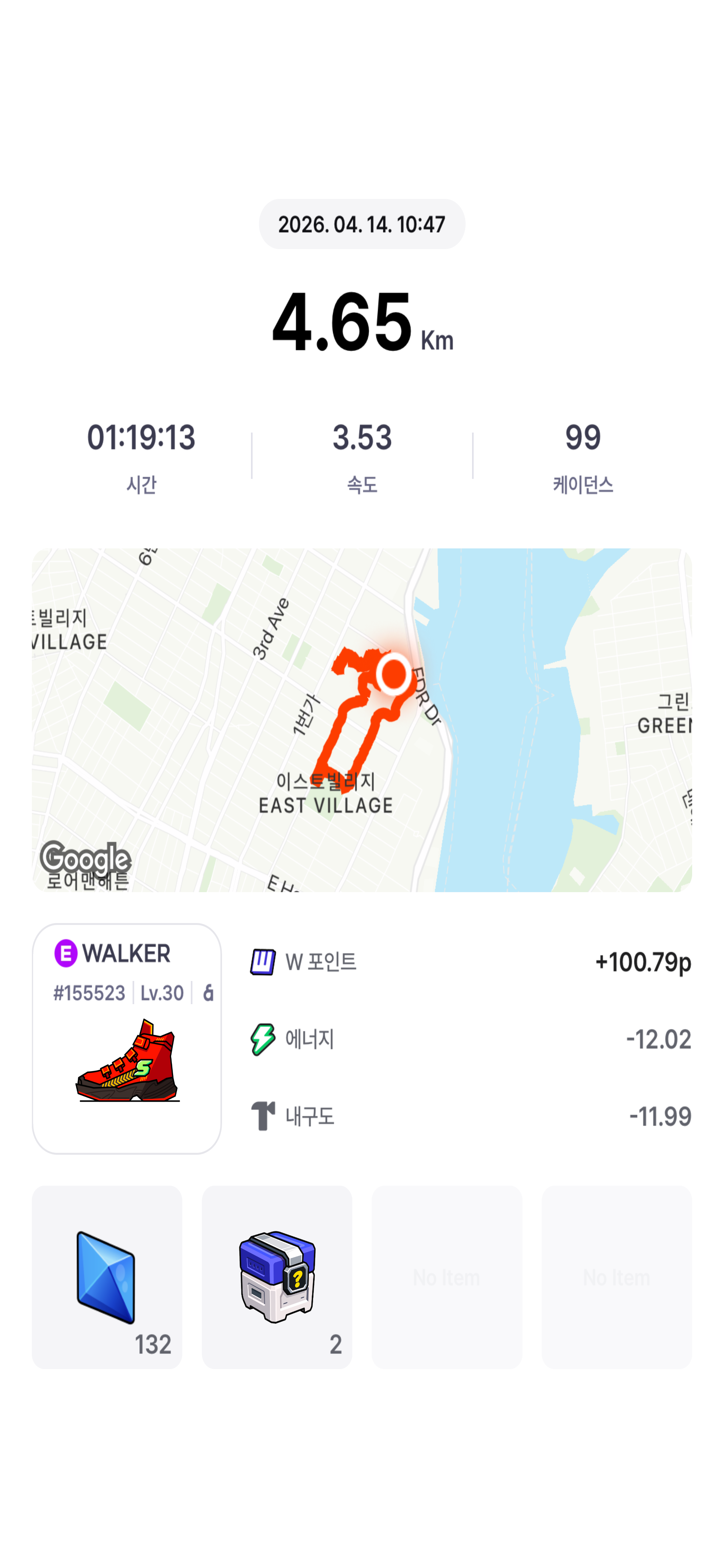This screenshot has width=724, height=1568.
Task: Open the mystery box reward tile
Action: (277, 1277)
